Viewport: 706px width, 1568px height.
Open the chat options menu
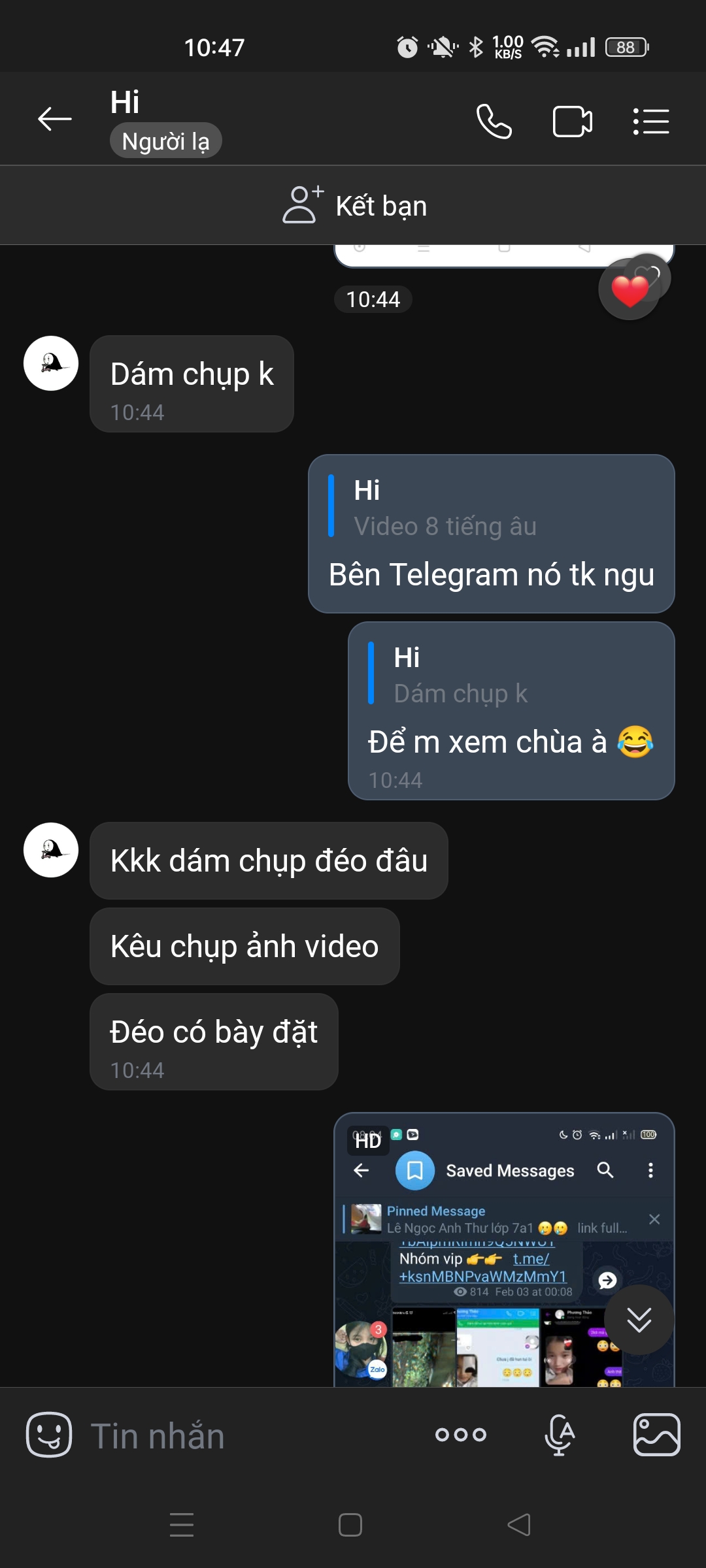[651, 122]
